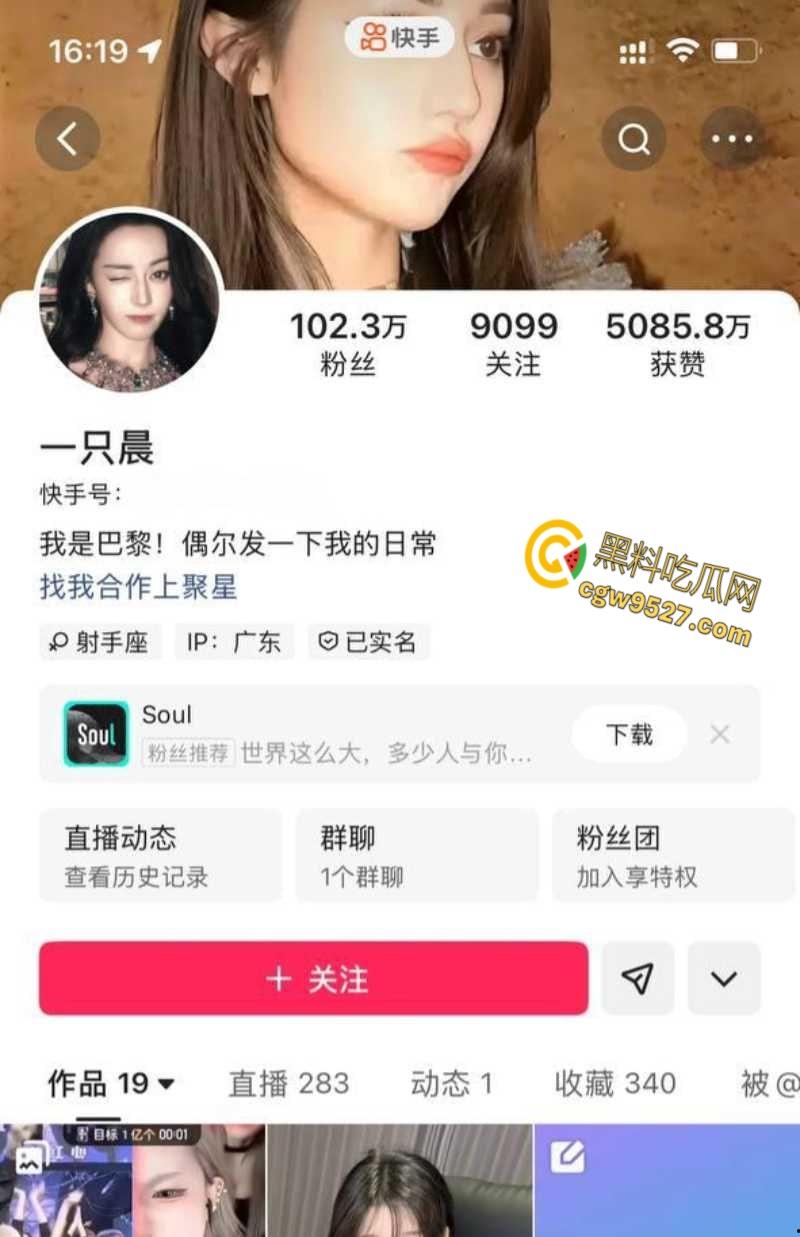Switch to the 直播 283 tab
The image size is (800, 1237).
[289, 1083]
